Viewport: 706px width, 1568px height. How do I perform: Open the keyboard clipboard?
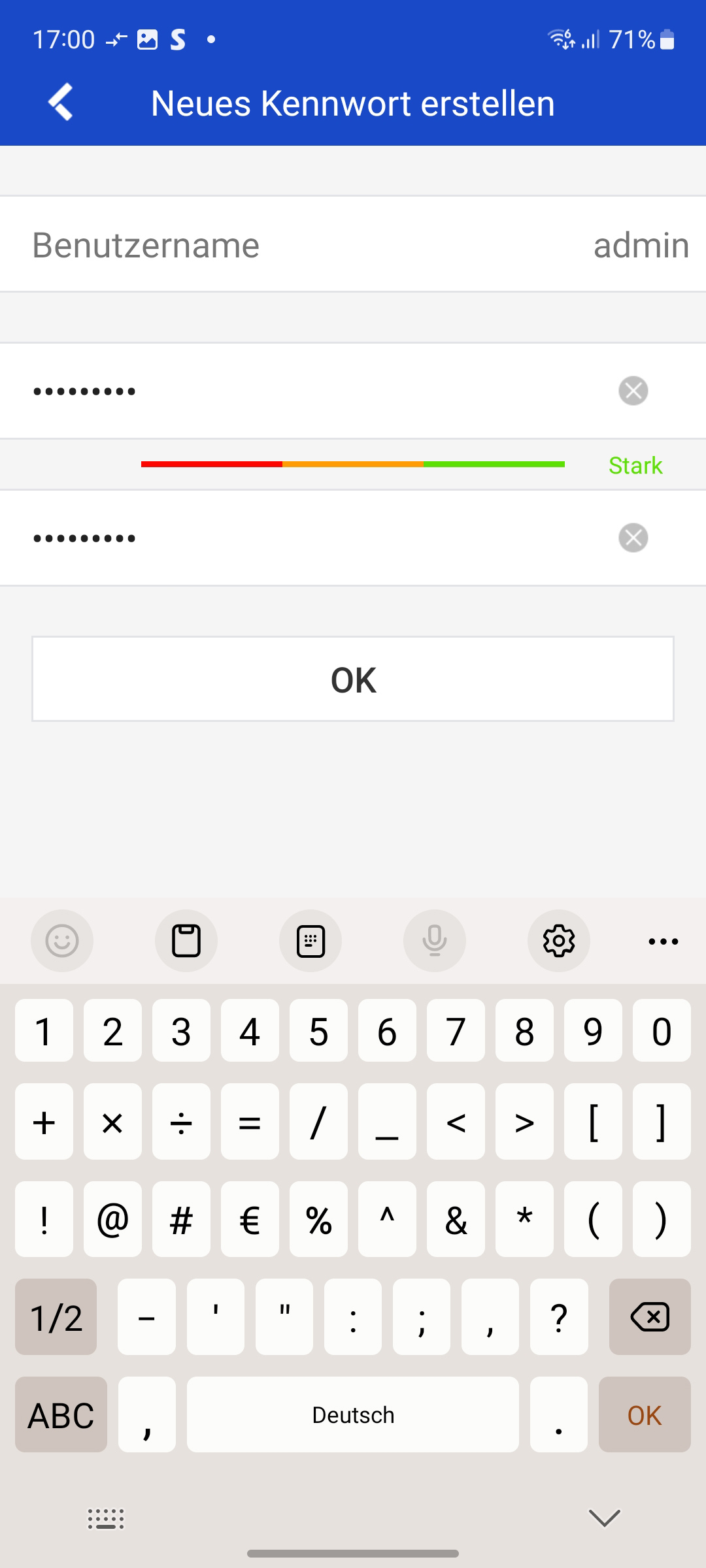pos(186,941)
